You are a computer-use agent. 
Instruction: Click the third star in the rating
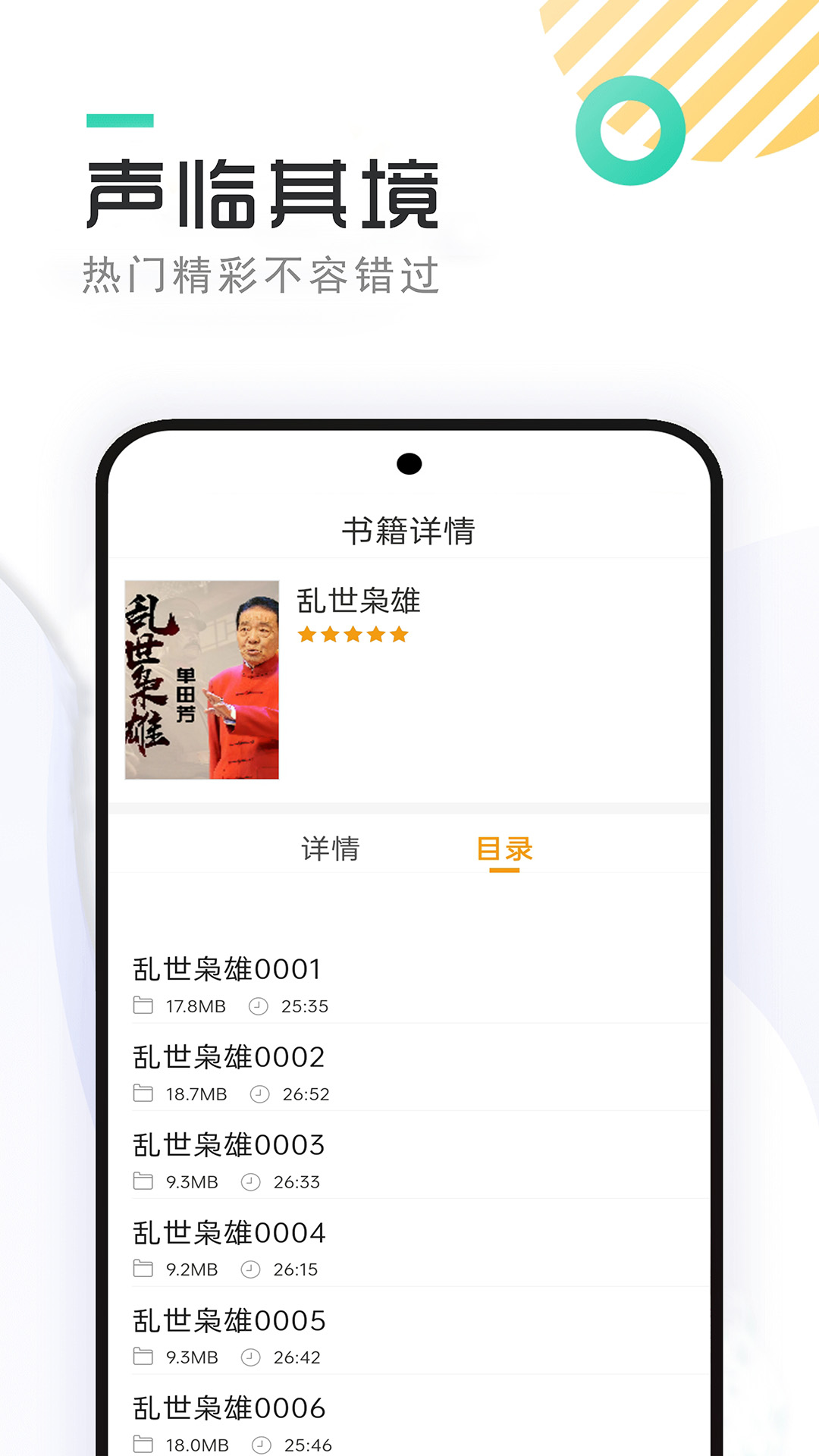point(353,634)
